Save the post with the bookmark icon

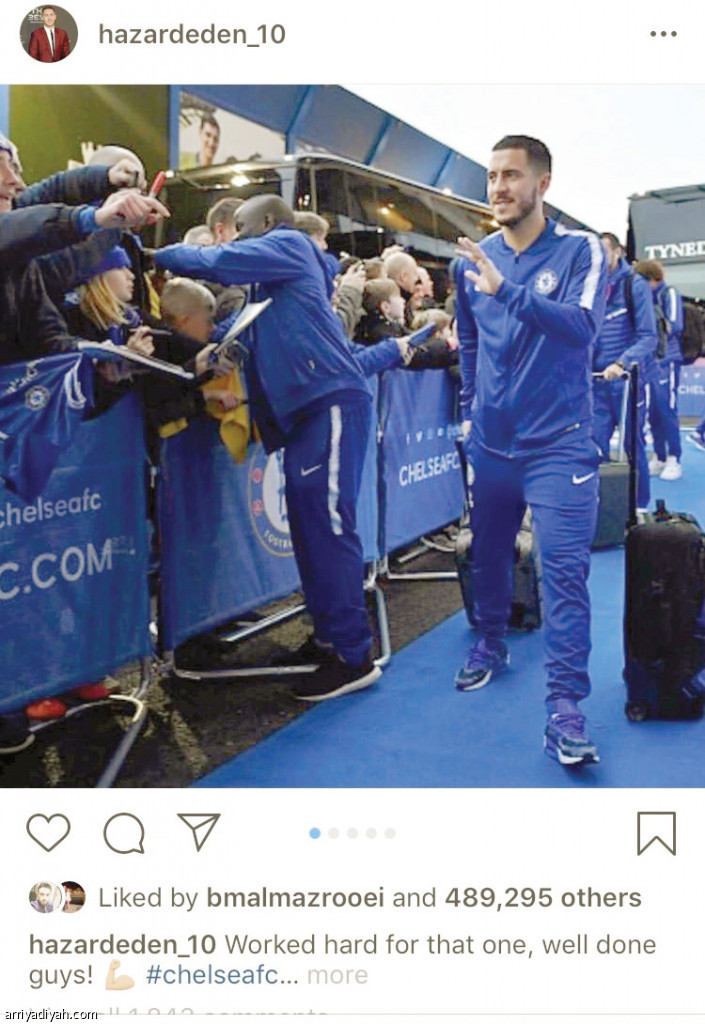(656, 832)
